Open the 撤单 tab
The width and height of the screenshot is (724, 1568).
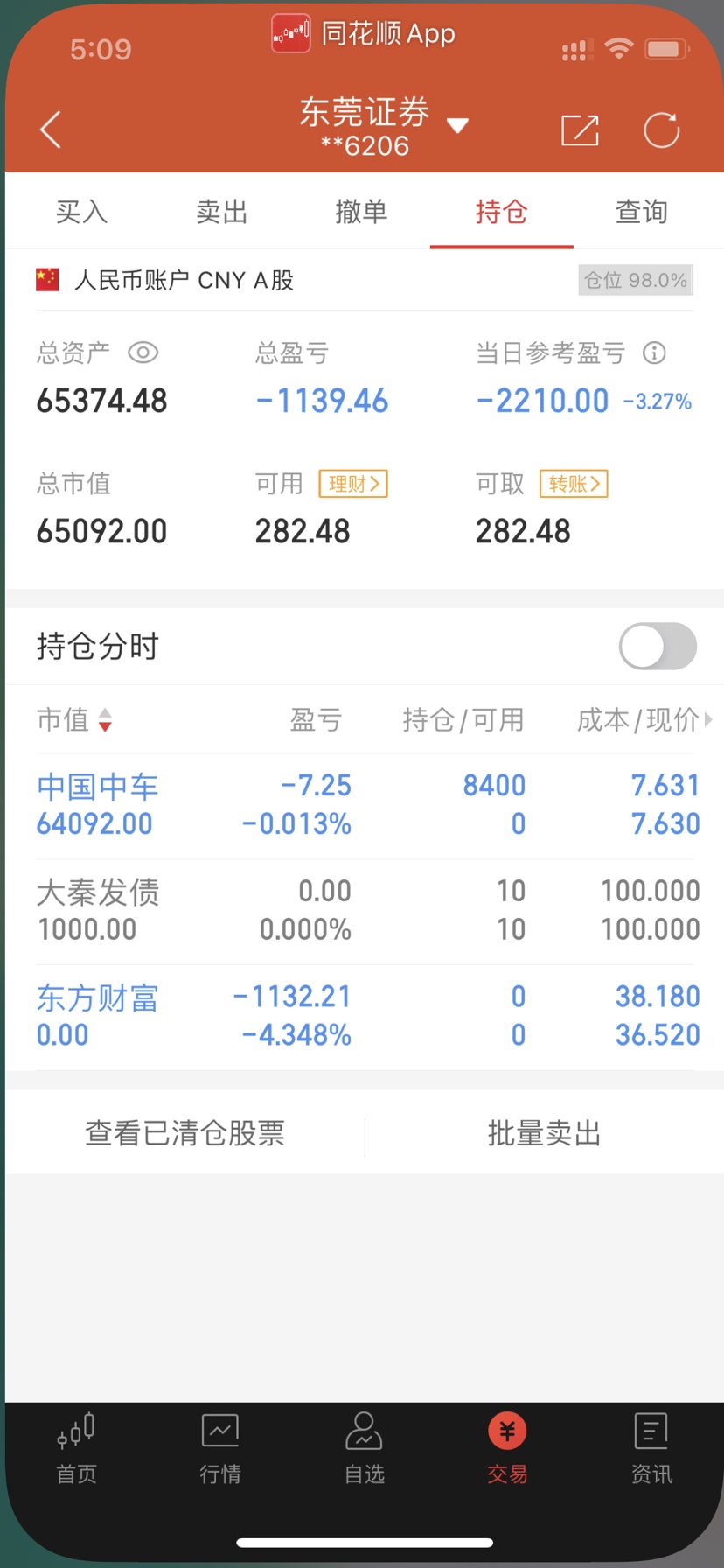coord(361,211)
